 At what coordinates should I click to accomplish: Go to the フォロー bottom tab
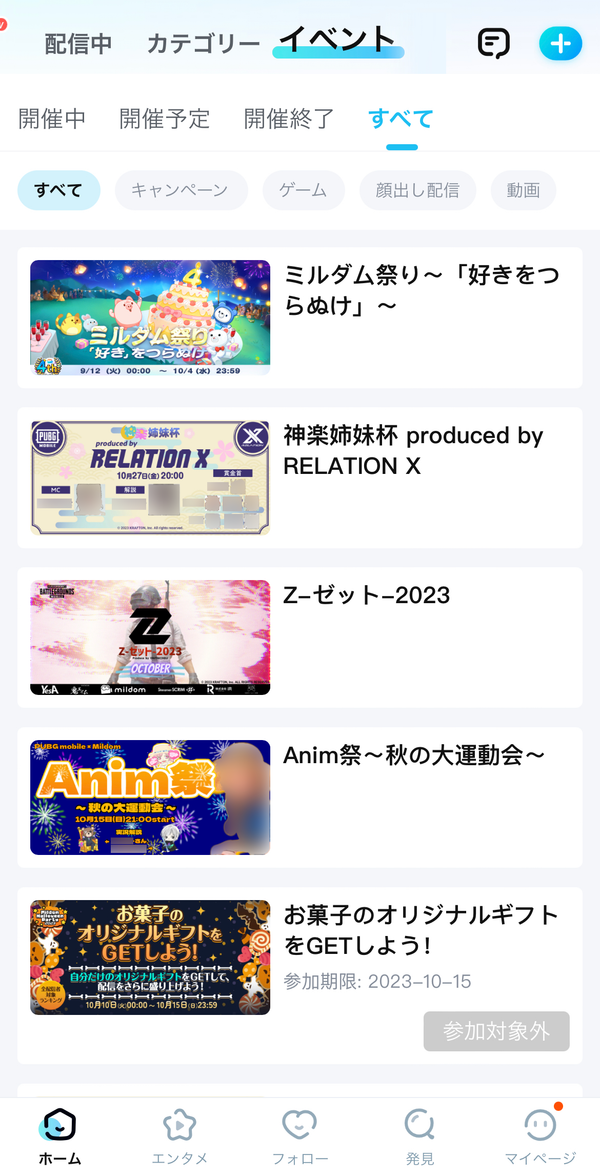(x=300, y=1137)
